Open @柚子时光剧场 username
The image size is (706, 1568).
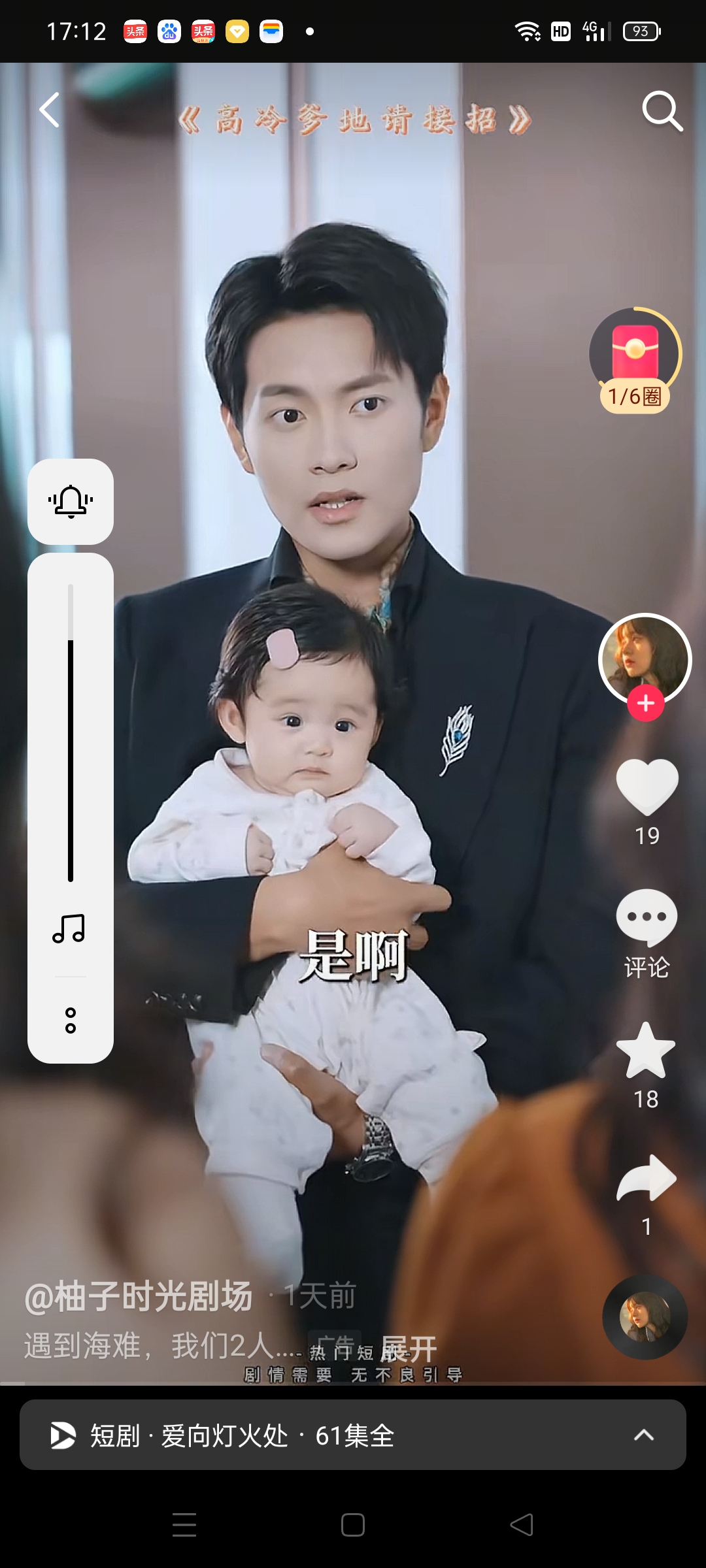pyautogui.click(x=139, y=1296)
